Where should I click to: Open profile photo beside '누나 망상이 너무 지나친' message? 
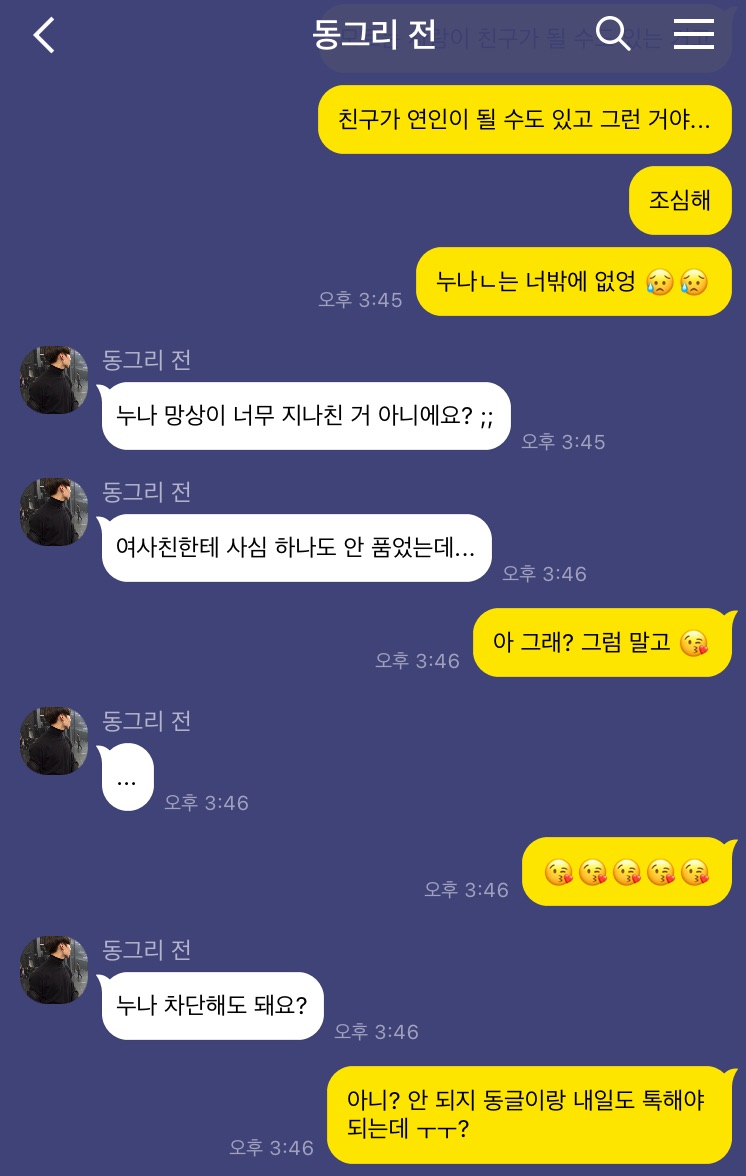(54, 380)
